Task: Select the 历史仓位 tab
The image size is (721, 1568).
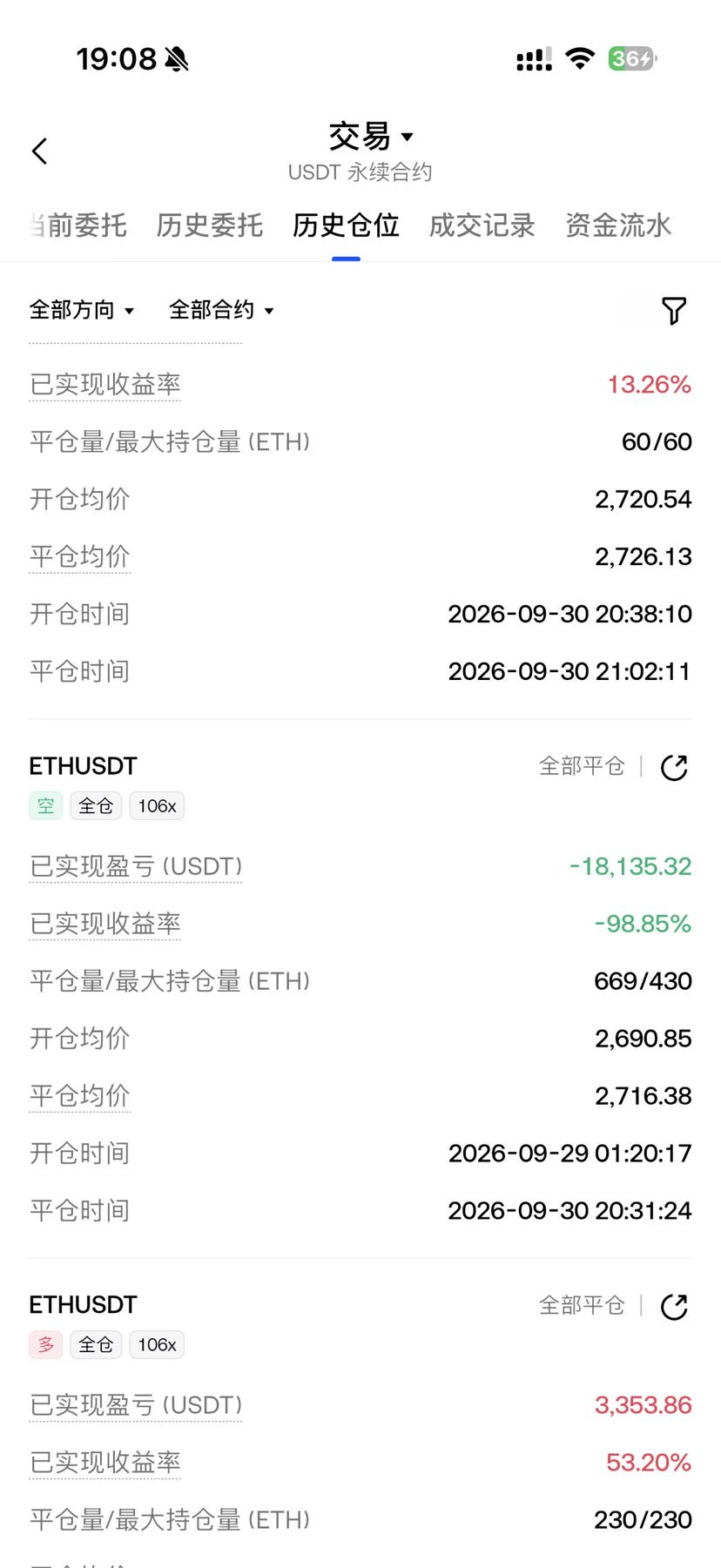Action: pos(346,225)
